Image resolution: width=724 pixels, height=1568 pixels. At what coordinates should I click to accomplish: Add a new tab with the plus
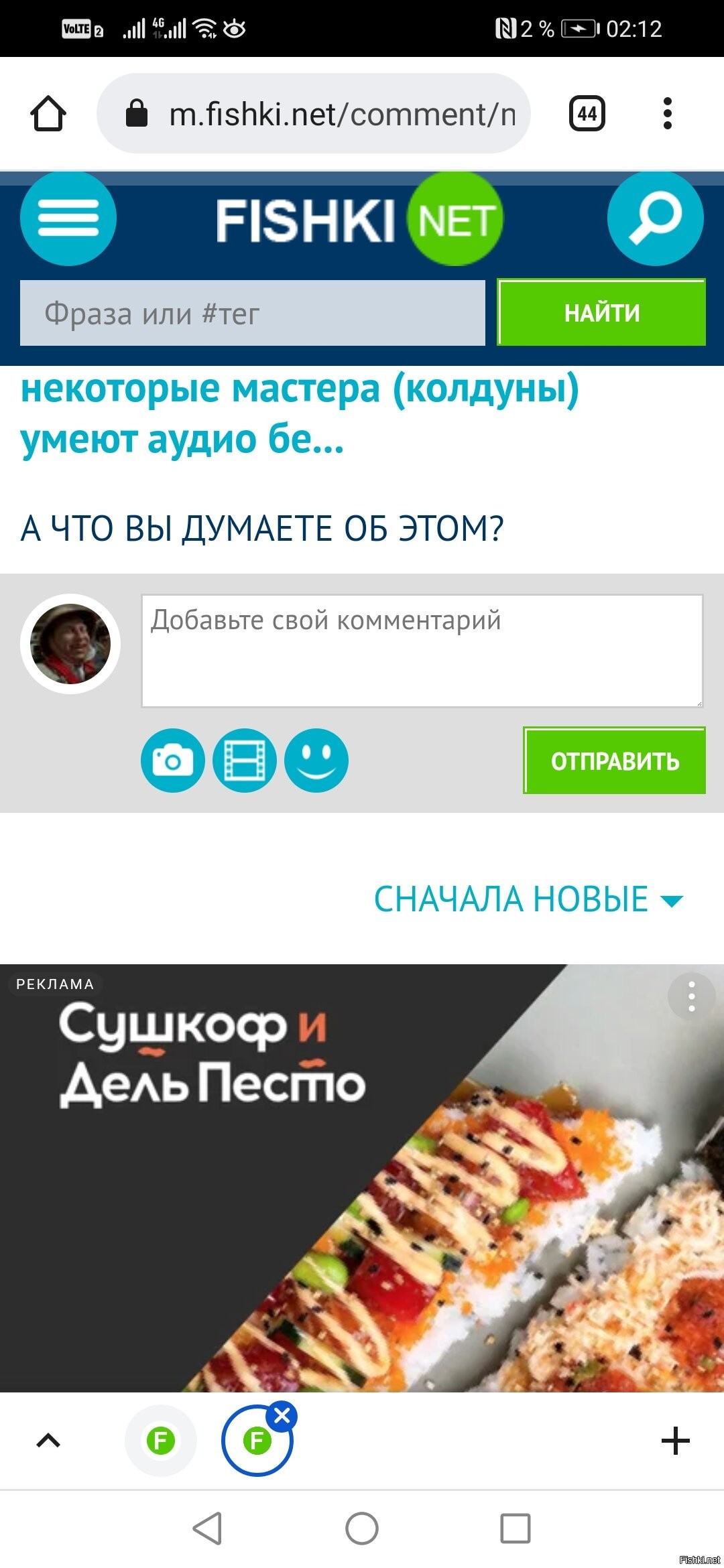tap(675, 1441)
